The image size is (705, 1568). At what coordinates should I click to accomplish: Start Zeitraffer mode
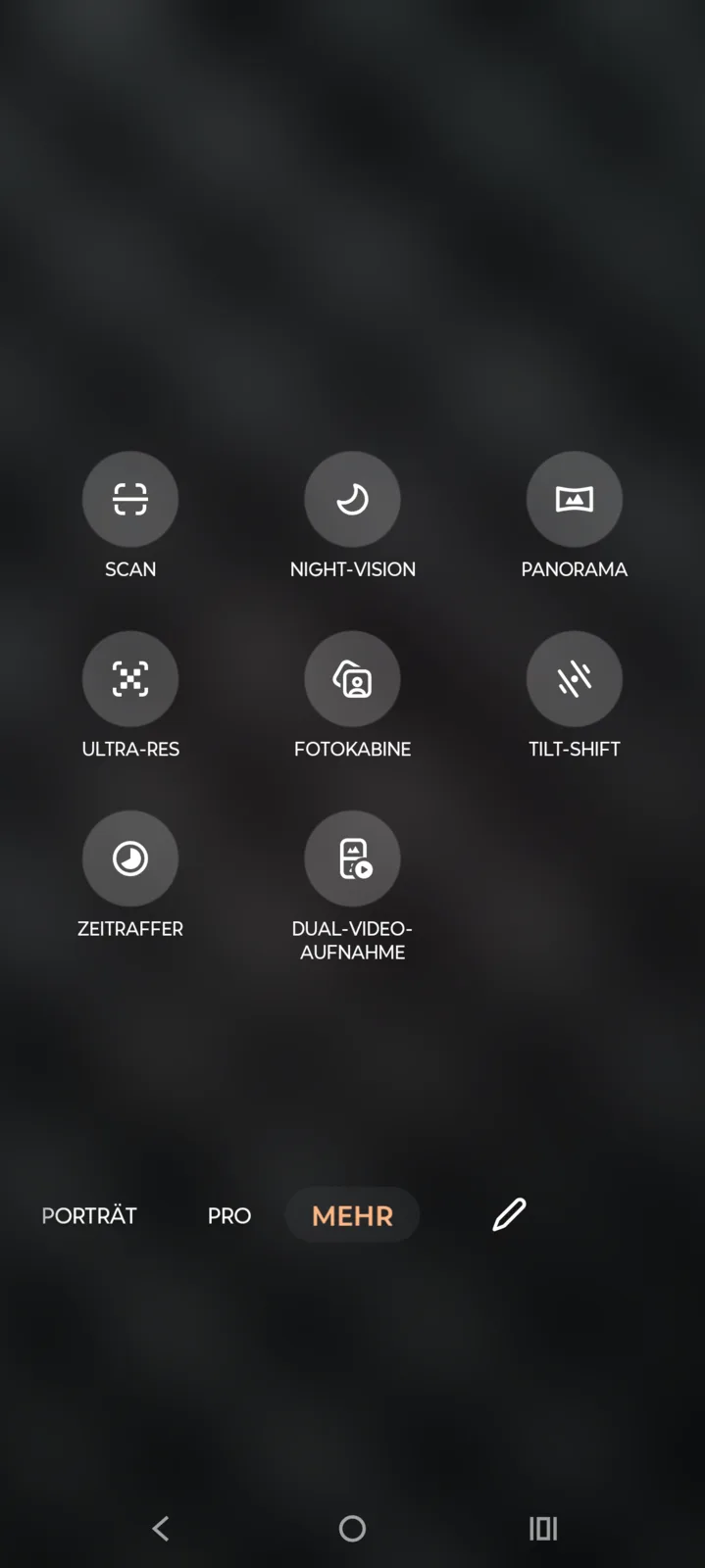130,858
